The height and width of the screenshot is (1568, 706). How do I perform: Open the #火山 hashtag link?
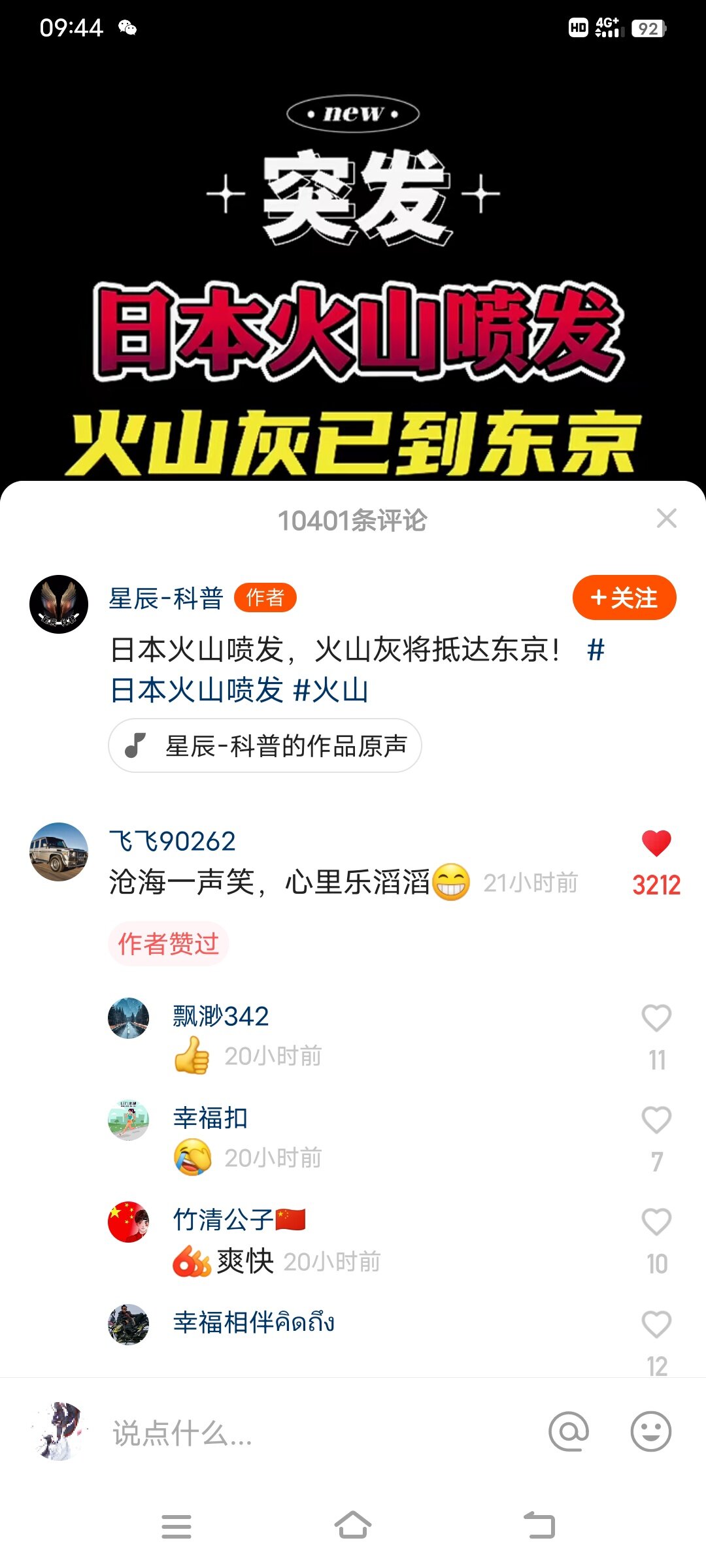331,691
